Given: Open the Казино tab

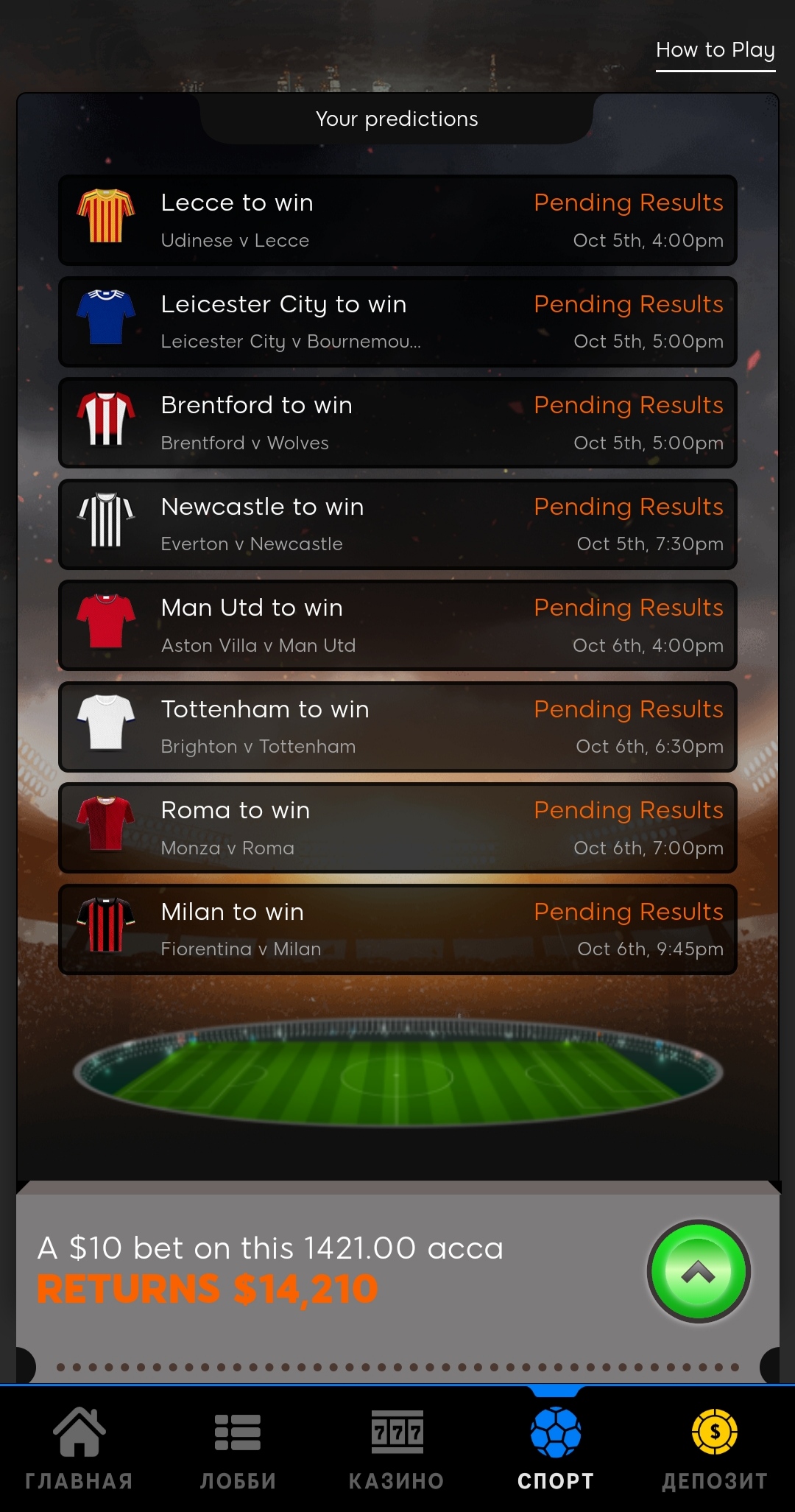Looking at the screenshot, I should (x=397, y=1449).
